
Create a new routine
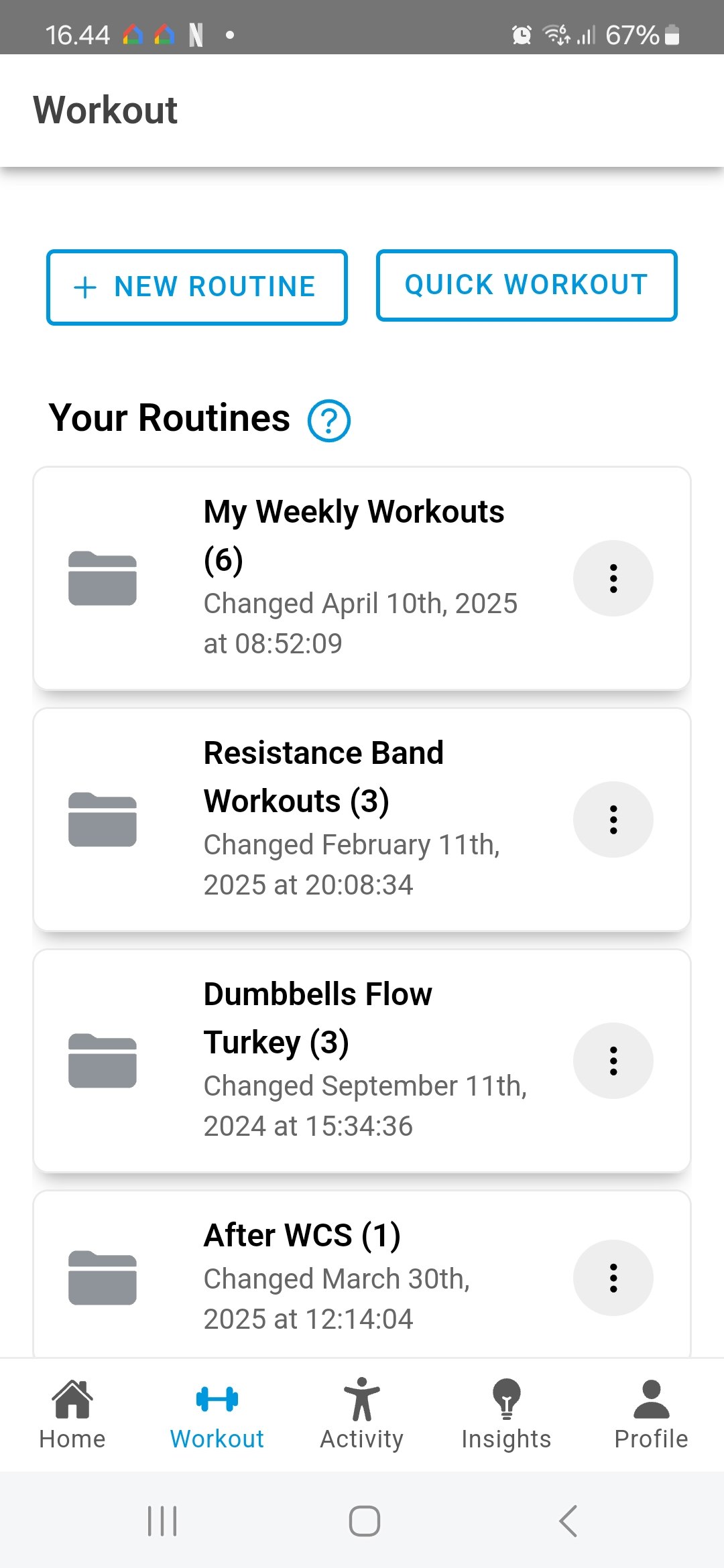click(196, 287)
